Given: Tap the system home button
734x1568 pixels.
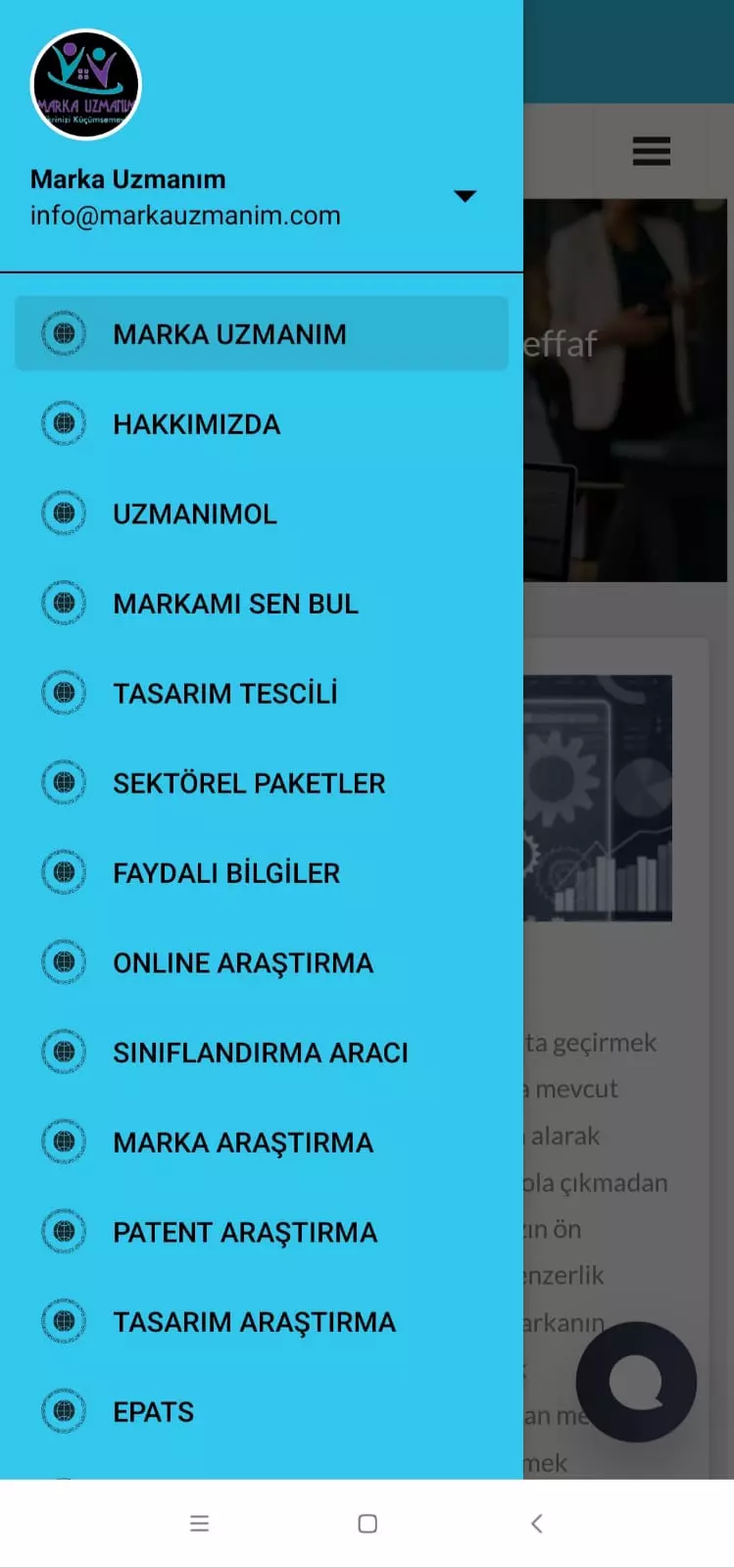Looking at the screenshot, I should pos(367,1523).
